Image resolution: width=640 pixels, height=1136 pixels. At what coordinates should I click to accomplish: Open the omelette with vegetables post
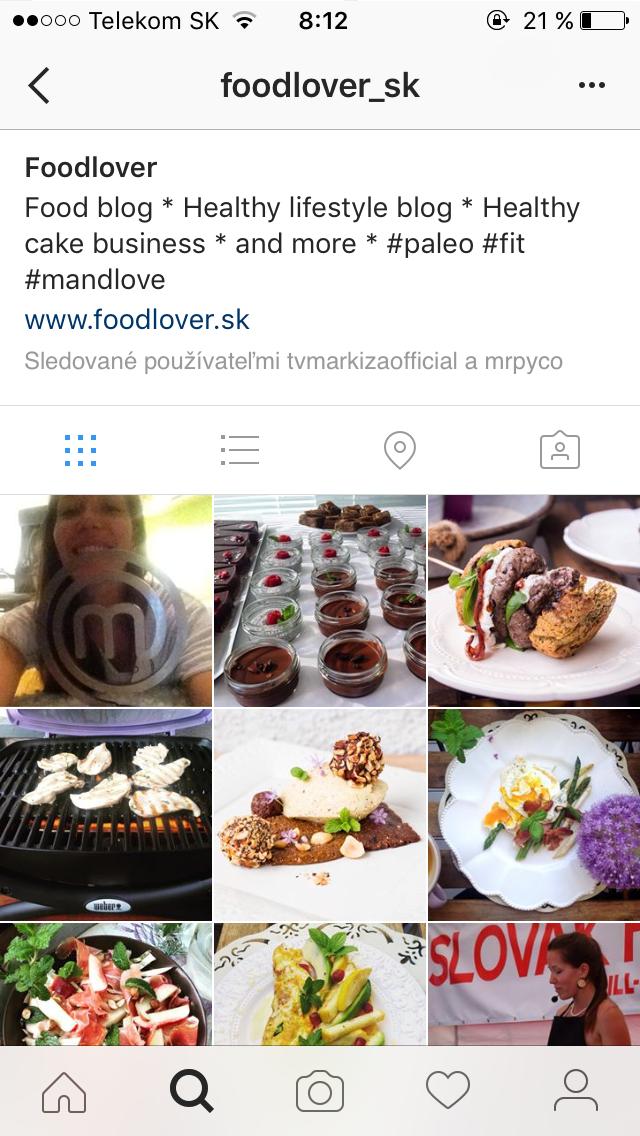(320, 985)
